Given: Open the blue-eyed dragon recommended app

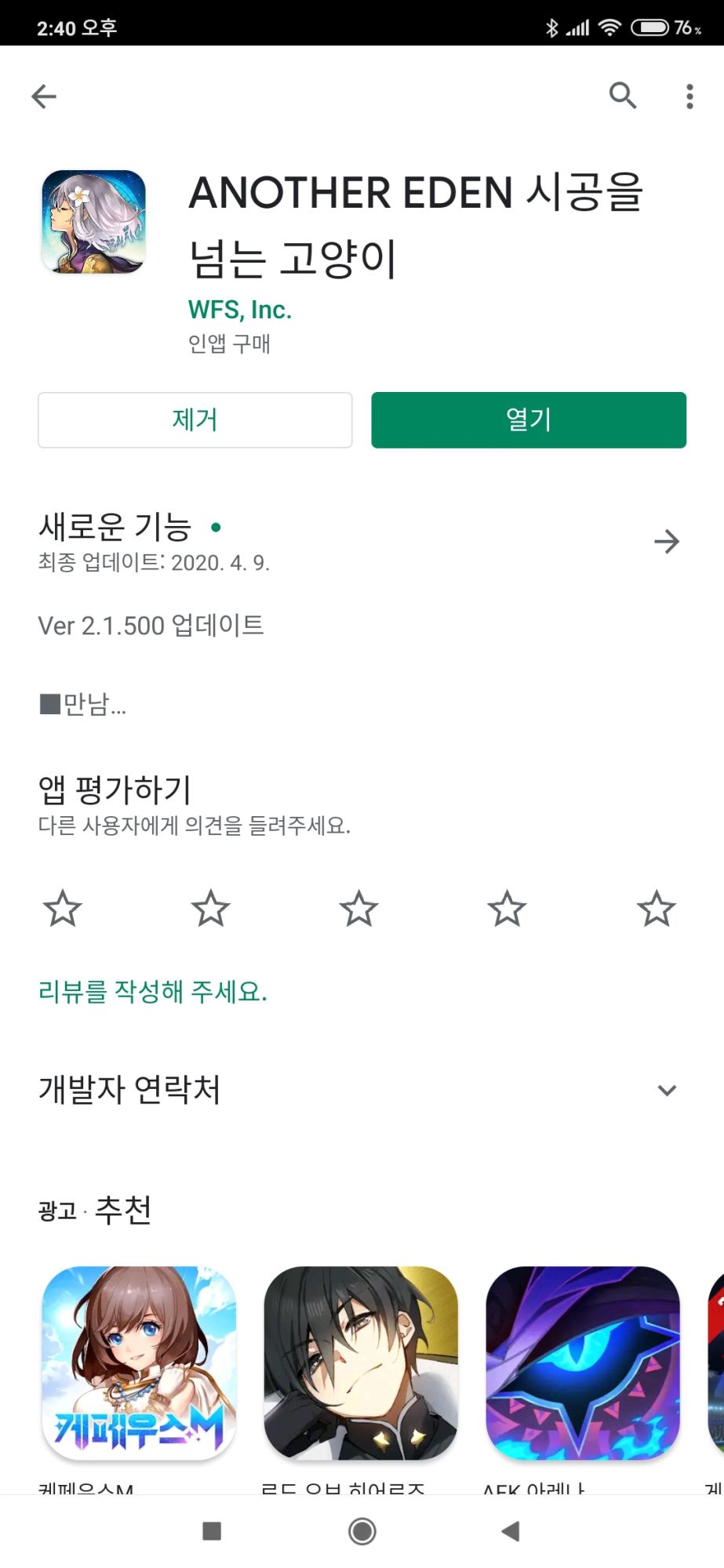Looking at the screenshot, I should click(583, 1363).
